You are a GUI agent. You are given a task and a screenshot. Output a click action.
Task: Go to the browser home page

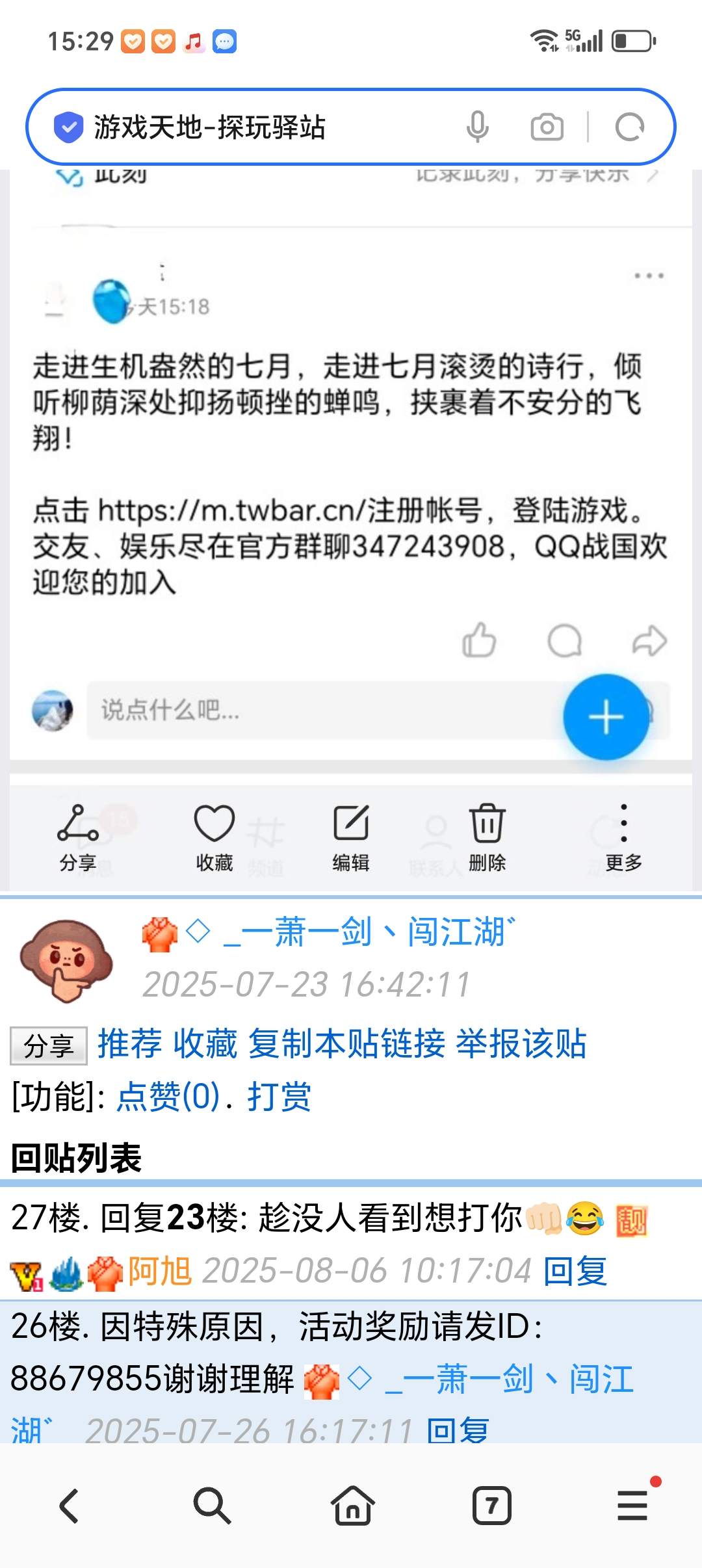352,1506
